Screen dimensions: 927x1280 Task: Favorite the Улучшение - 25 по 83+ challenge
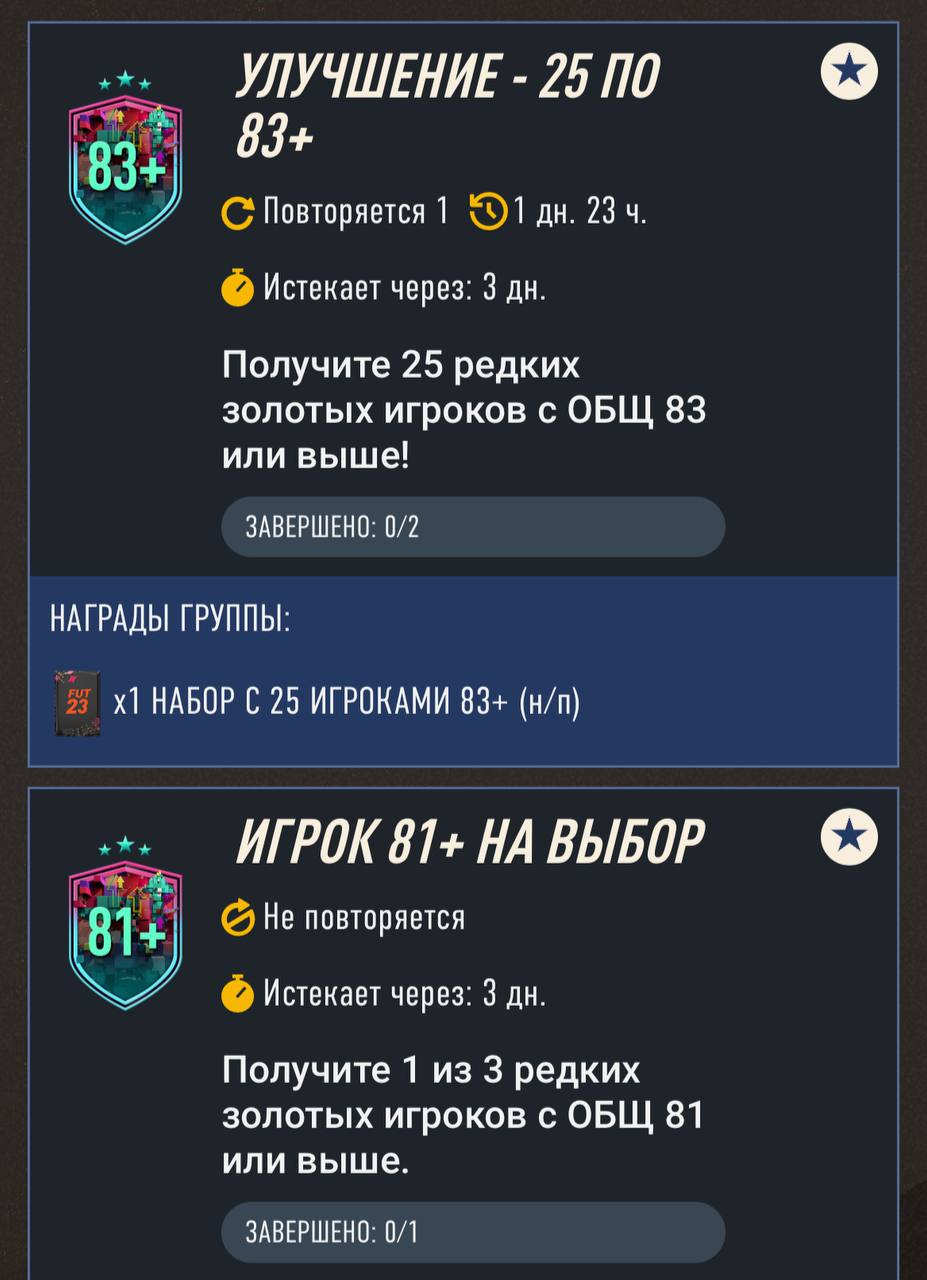tap(849, 71)
